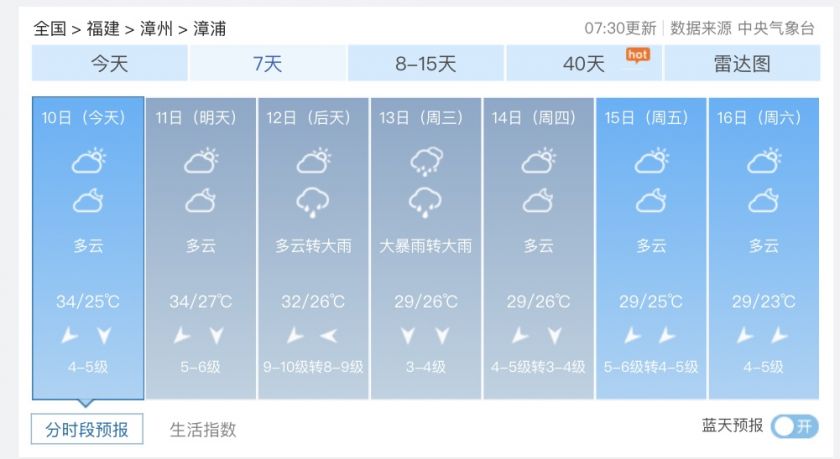Viewport: 840px width, 459px height.
Task: Open the 雷达图 radar tab
Action: (742, 64)
